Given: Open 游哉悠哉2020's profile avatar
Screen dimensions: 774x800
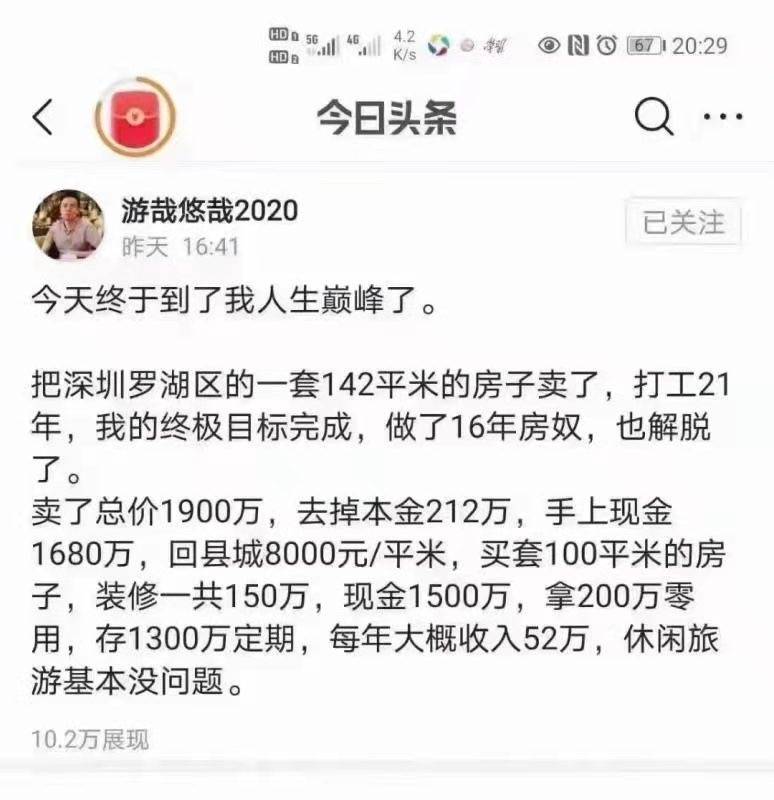Looking at the screenshot, I should 68,224.
